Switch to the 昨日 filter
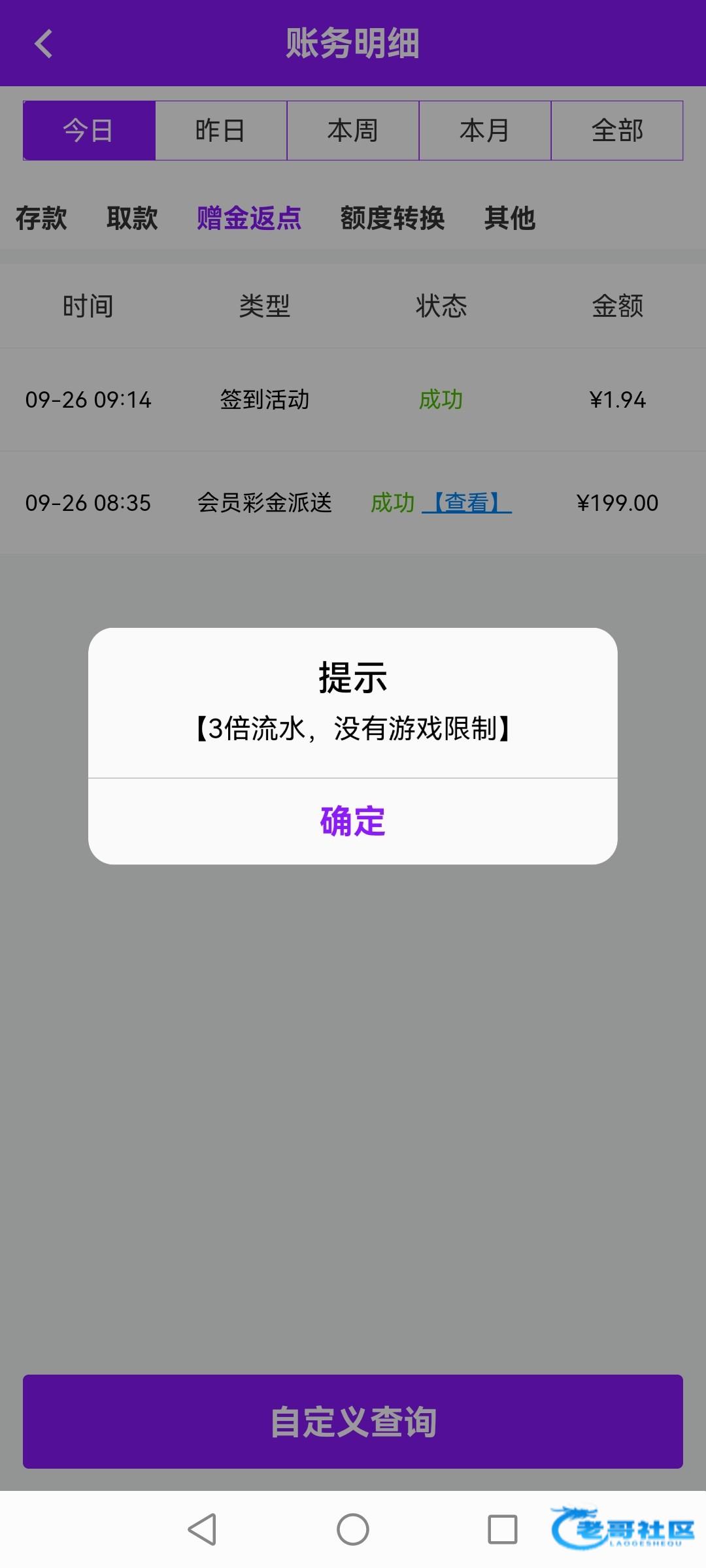 [x=221, y=131]
